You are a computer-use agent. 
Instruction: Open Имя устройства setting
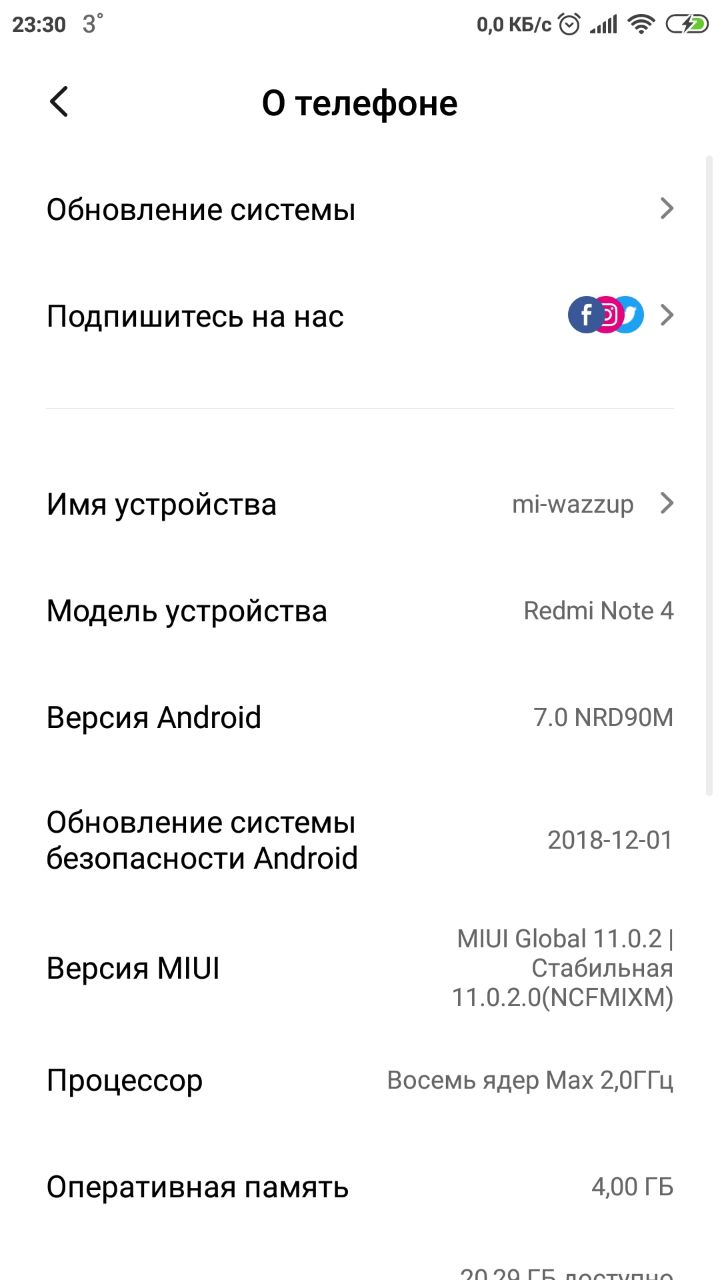(360, 504)
